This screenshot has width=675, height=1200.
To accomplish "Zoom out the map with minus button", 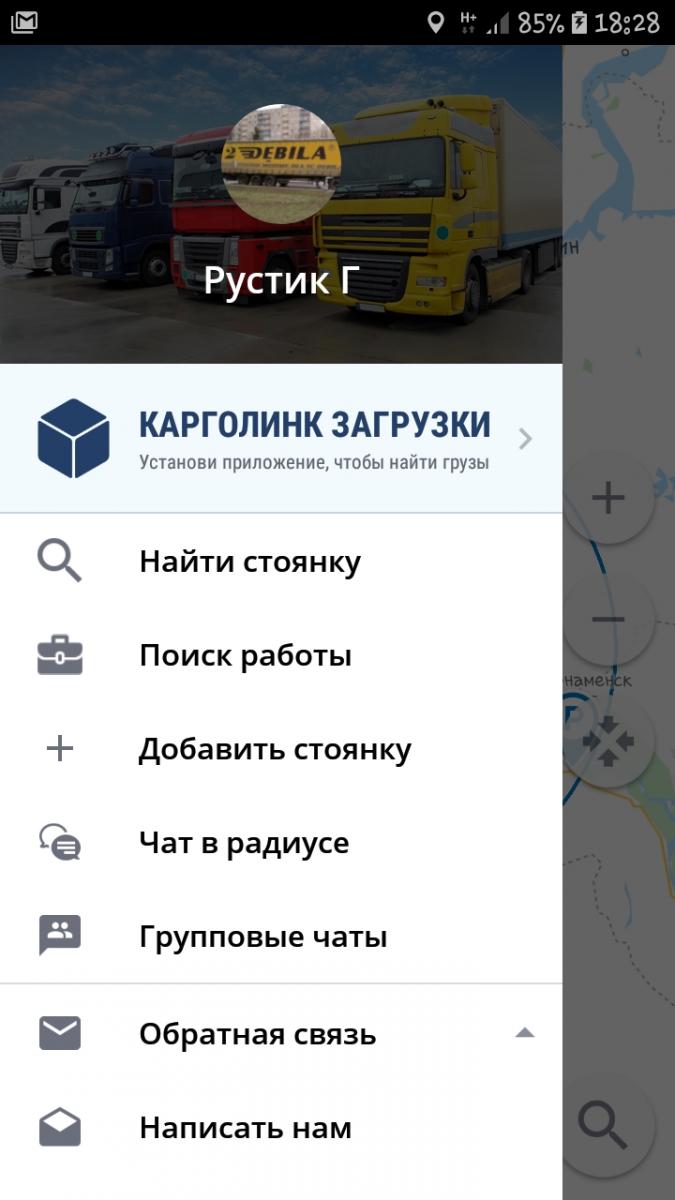I will point(608,620).
